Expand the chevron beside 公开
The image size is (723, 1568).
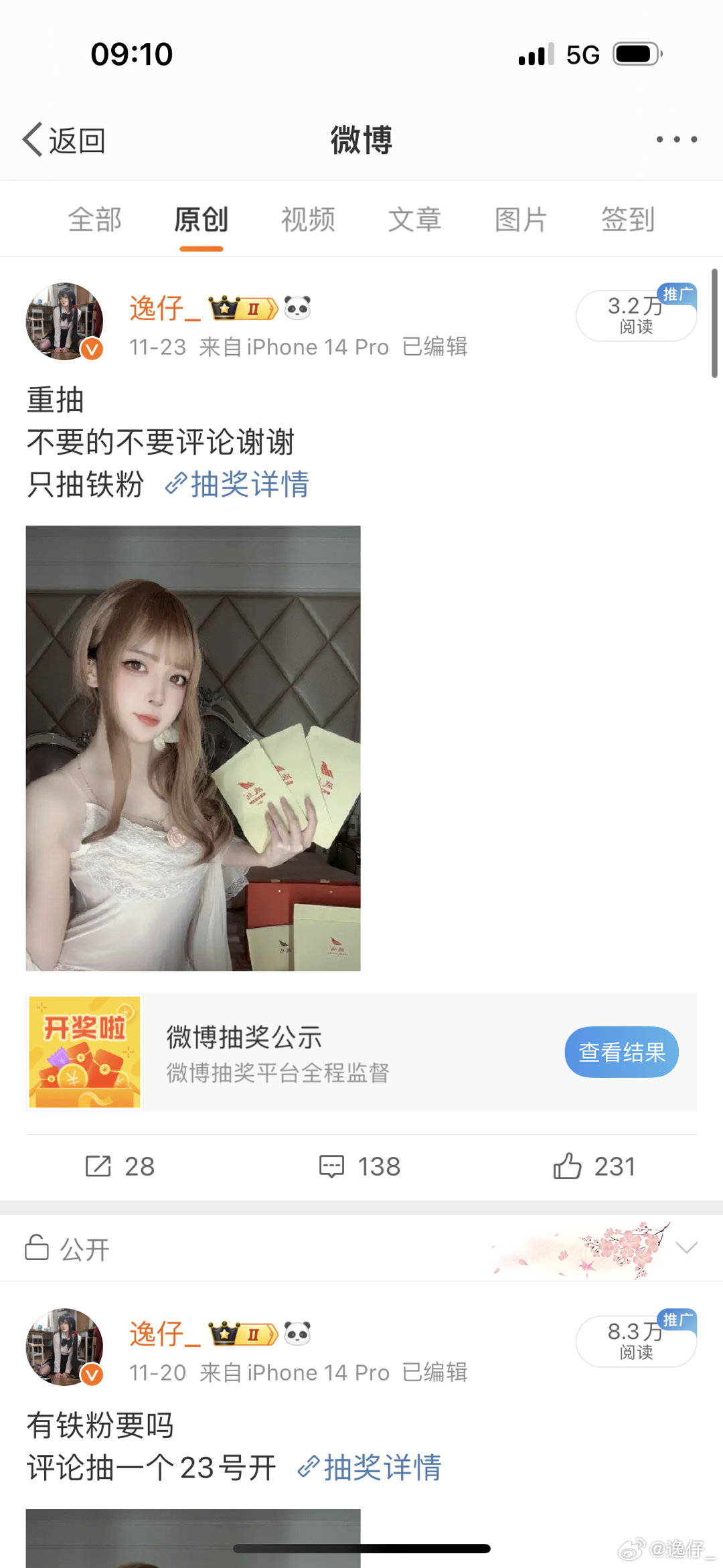(x=687, y=1247)
